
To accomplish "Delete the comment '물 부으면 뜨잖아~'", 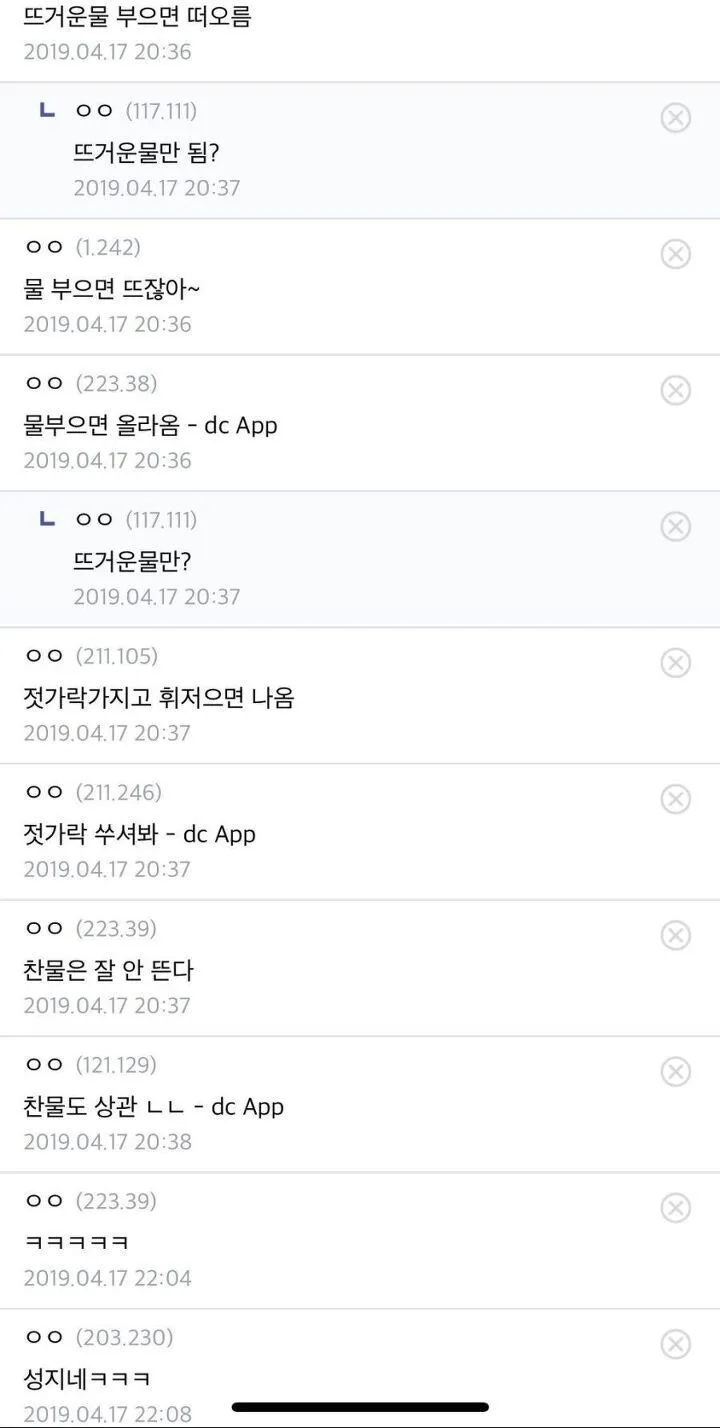I will point(676,254).
